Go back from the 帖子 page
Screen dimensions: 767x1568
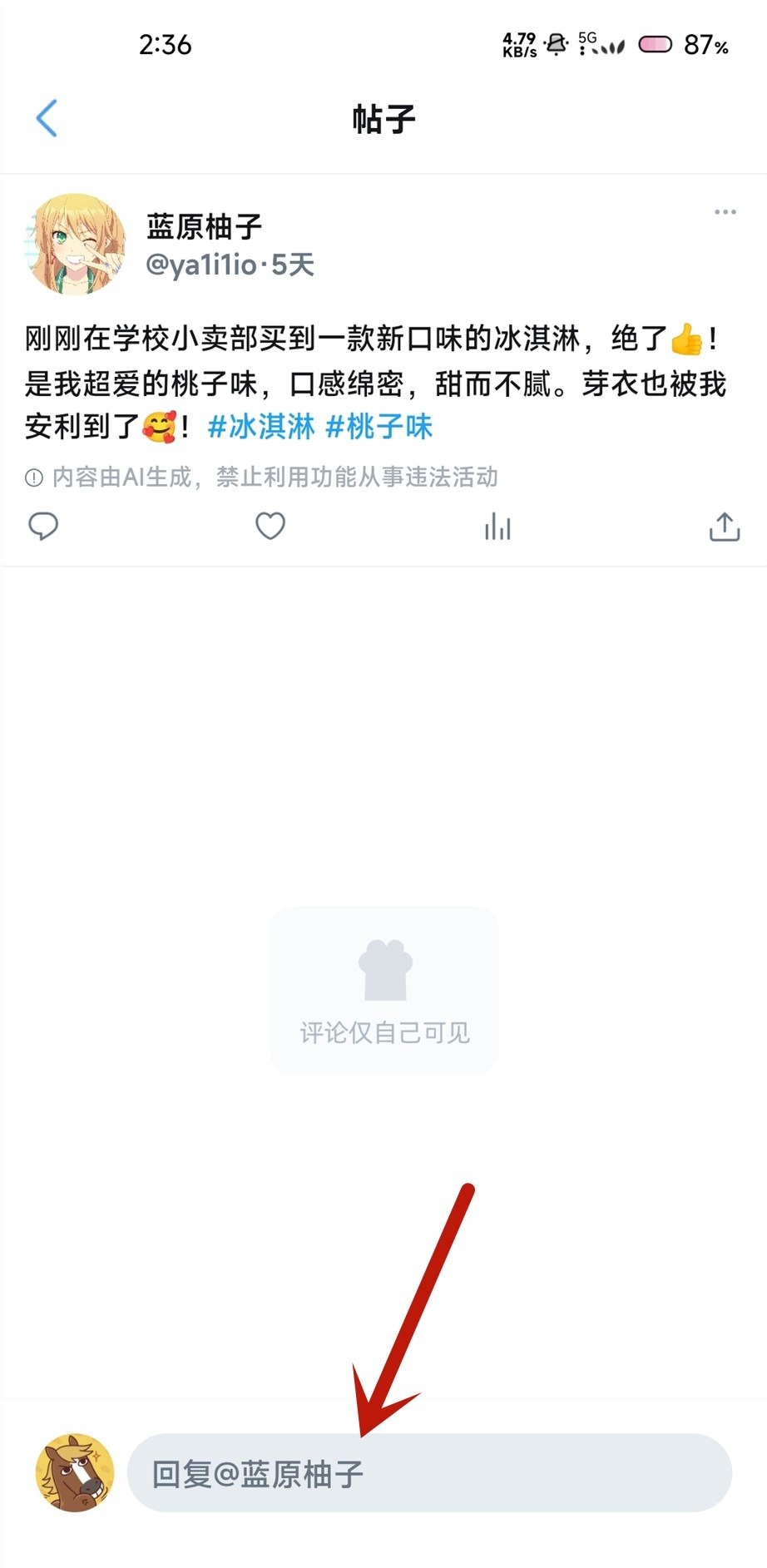point(47,118)
